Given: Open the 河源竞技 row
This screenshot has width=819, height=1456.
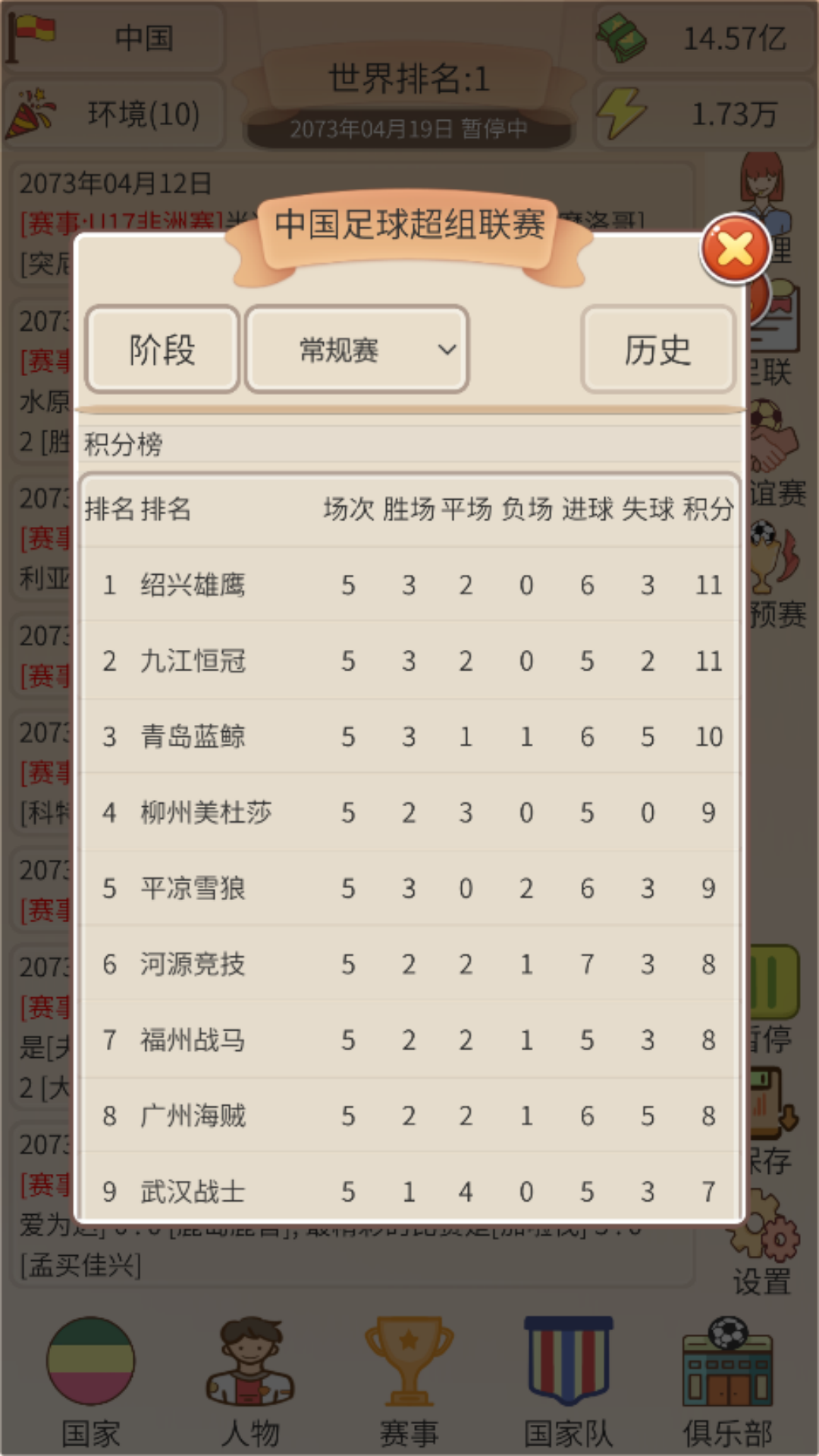Looking at the screenshot, I should (x=409, y=964).
